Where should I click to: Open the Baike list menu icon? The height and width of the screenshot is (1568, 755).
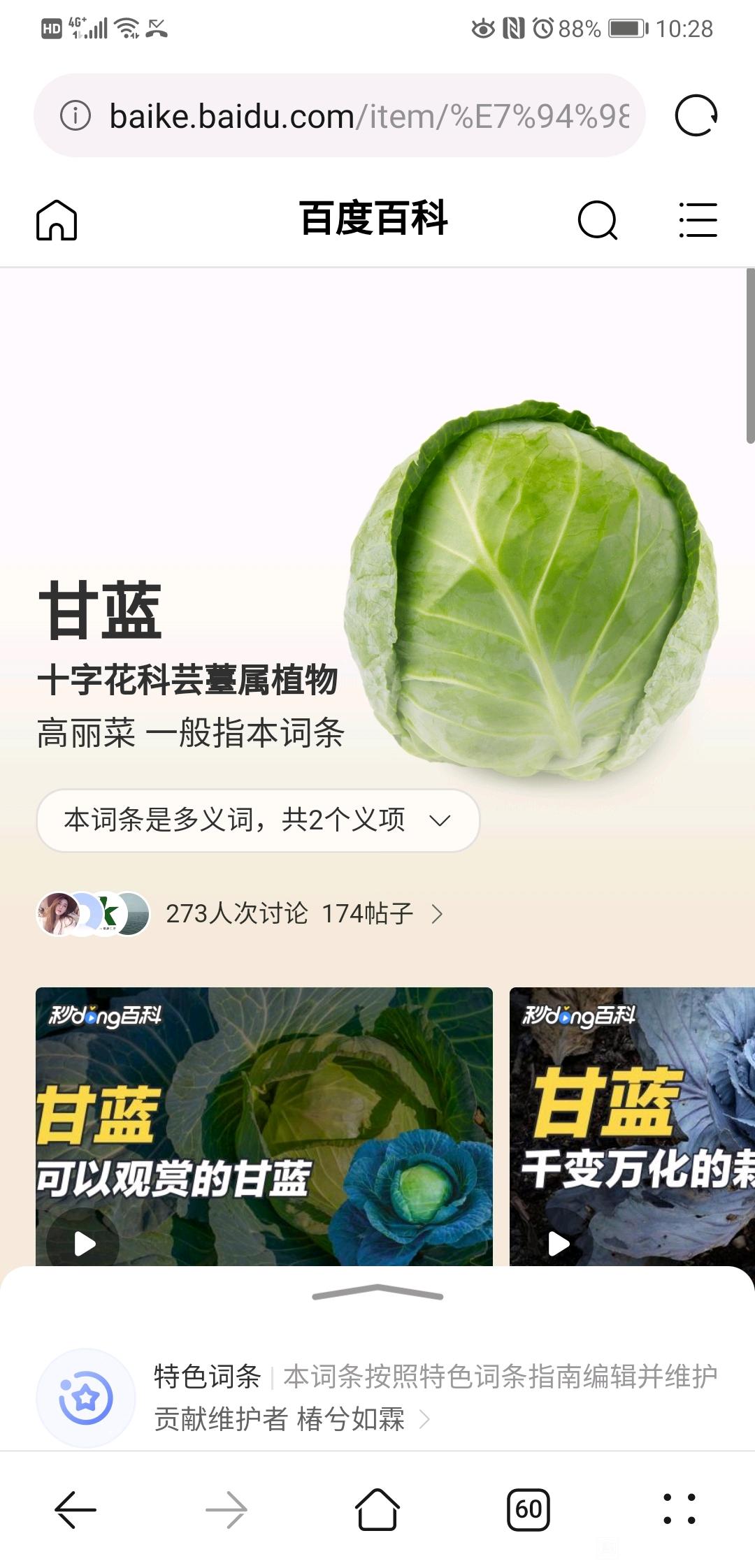click(698, 220)
